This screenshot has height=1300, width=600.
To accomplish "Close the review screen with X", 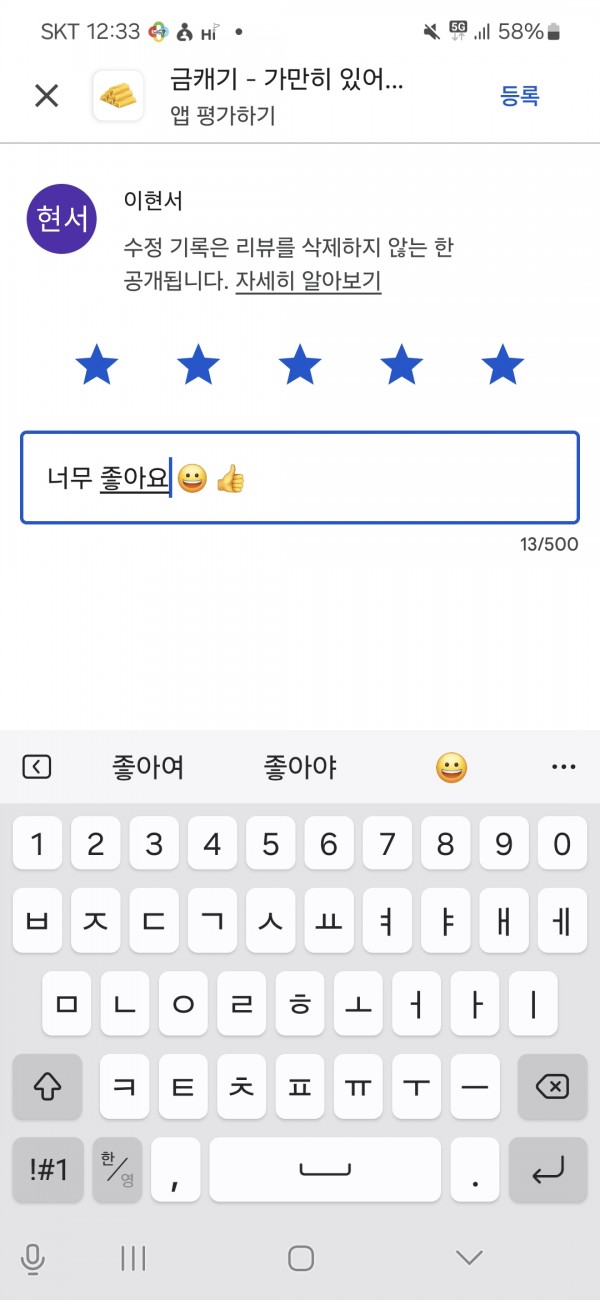I will pyautogui.click(x=47, y=96).
